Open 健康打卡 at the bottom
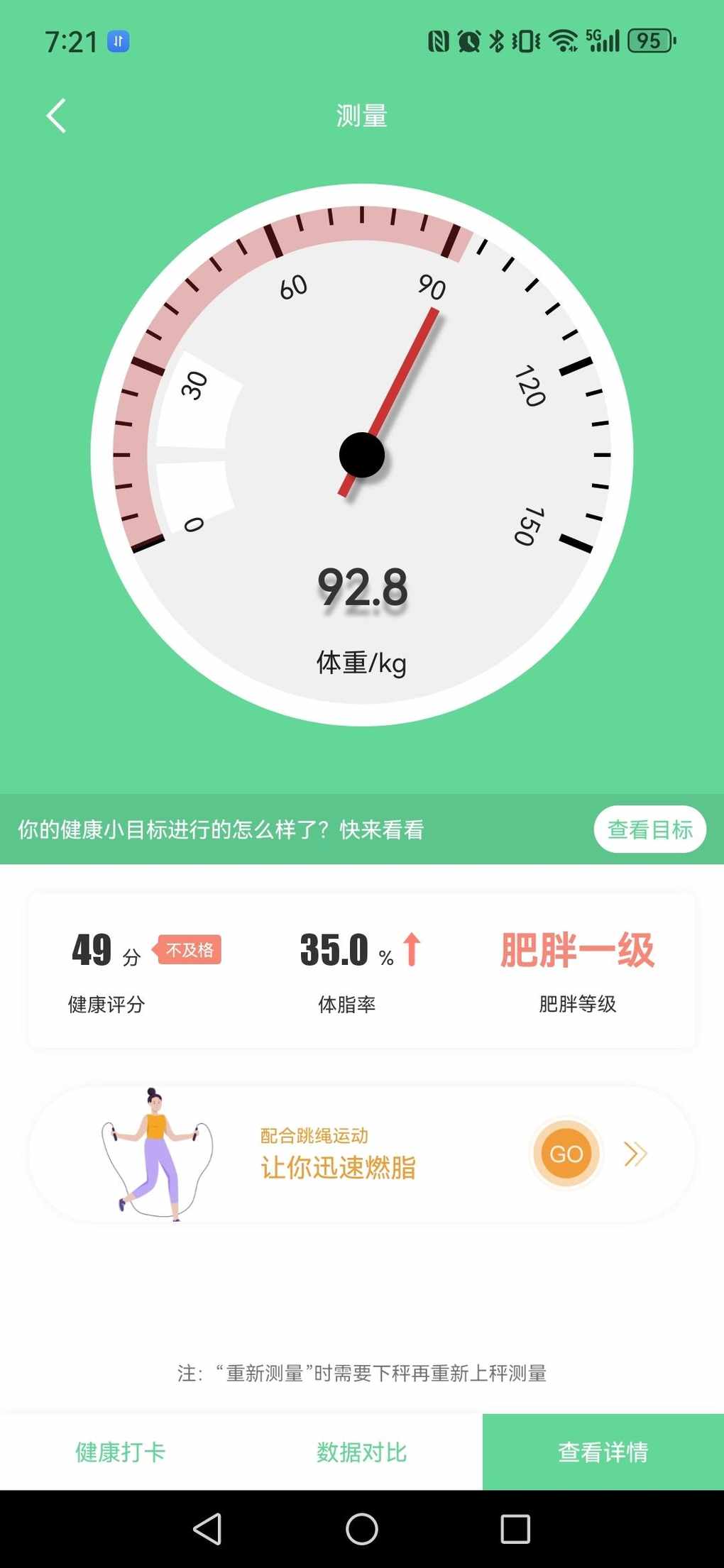 pyautogui.click(x=121, y=1452)
